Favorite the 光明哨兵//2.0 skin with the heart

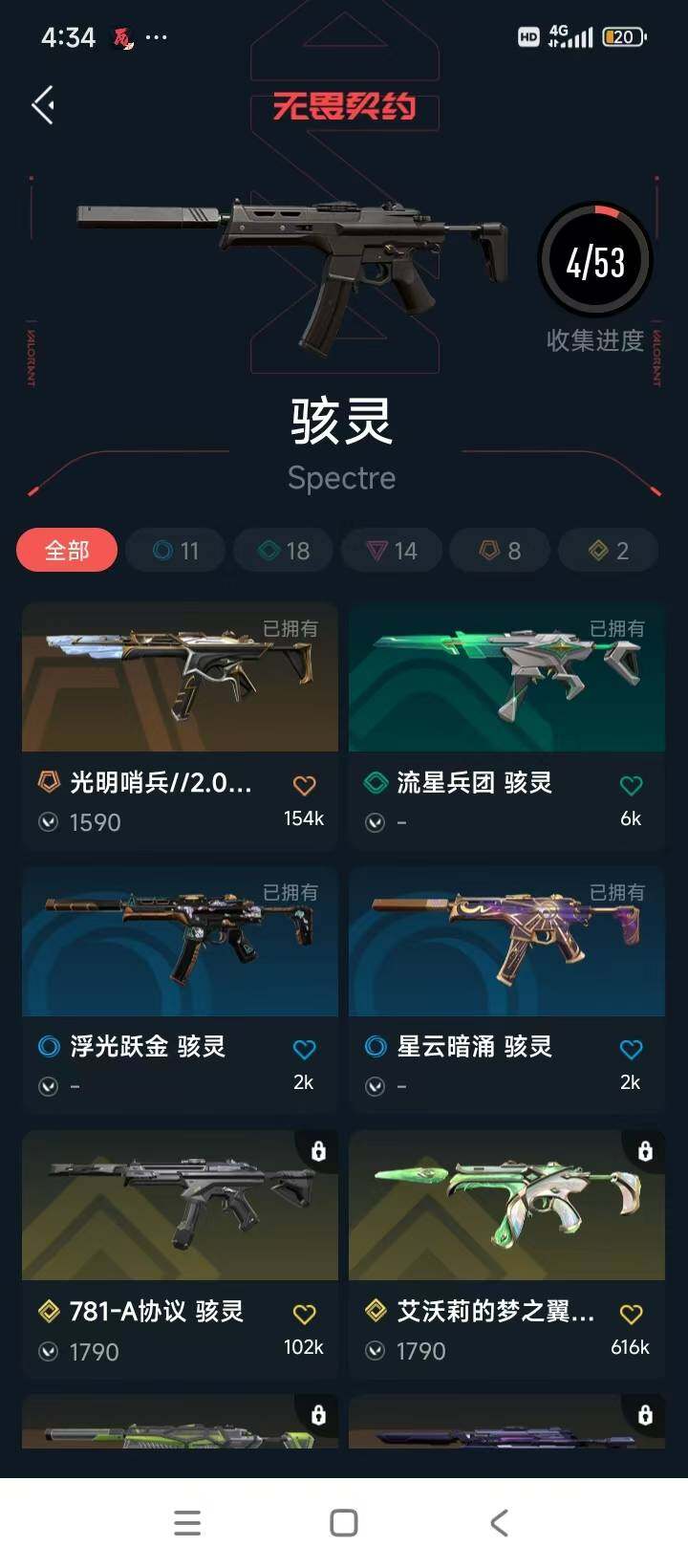click(304, 783)
